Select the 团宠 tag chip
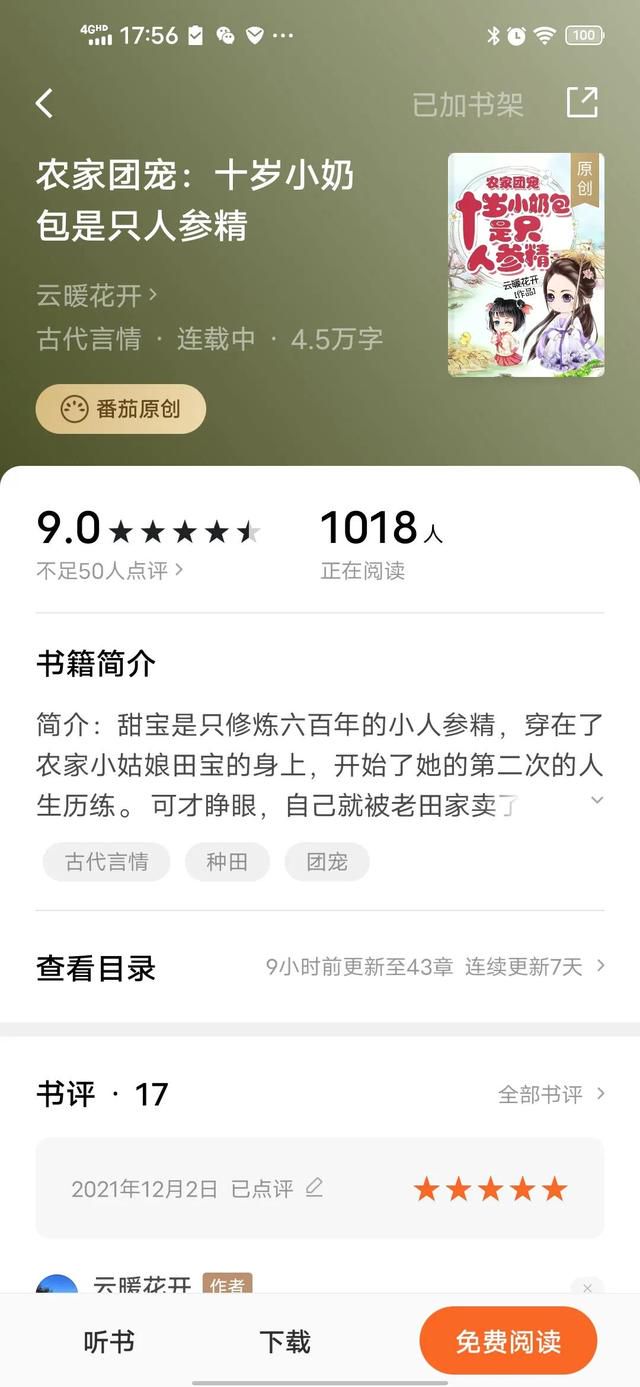 click(327, 861)
